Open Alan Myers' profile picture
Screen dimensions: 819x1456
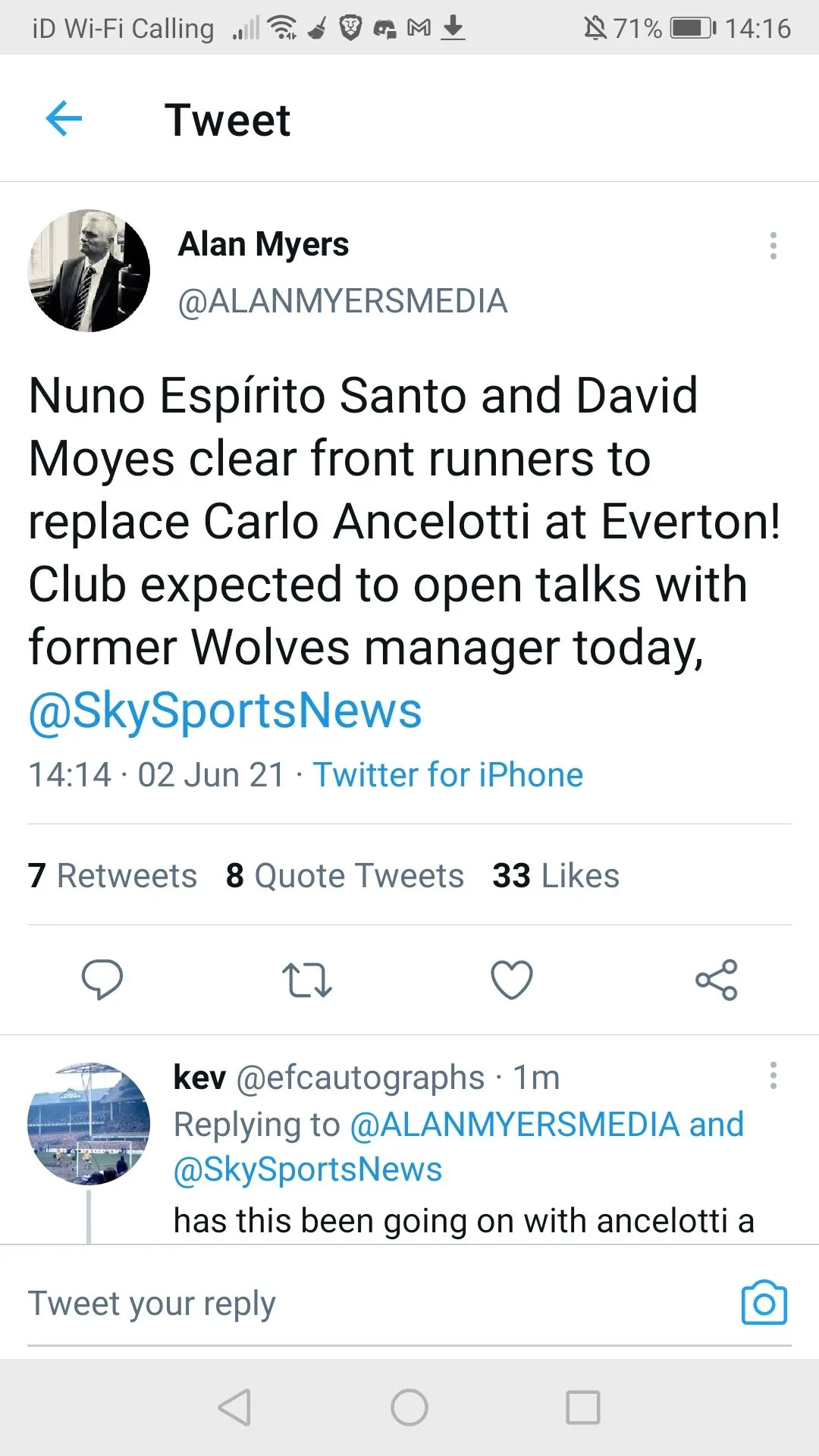[89, 271]
